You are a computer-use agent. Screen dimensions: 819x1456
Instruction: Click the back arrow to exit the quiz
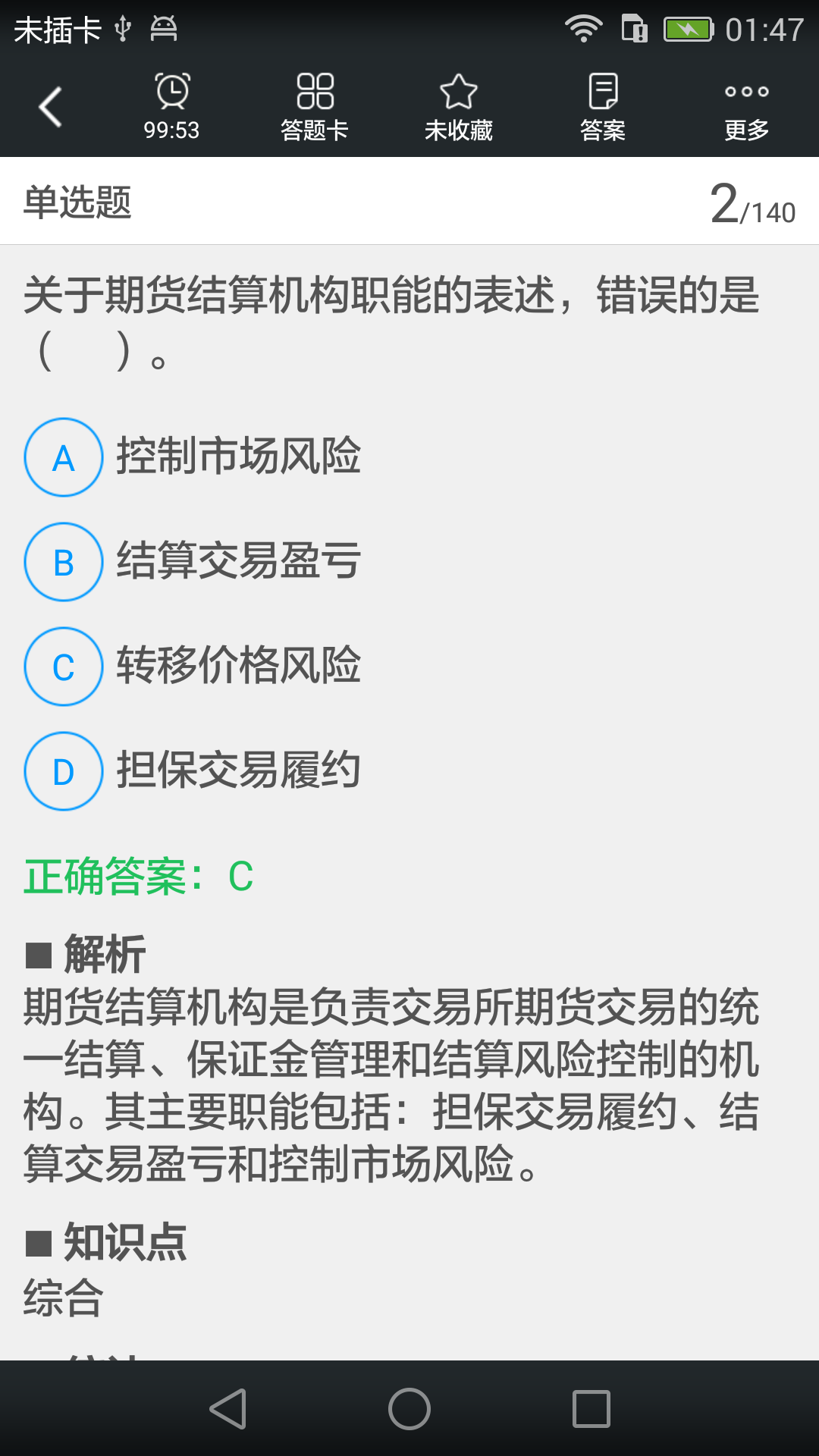point(49,105)
